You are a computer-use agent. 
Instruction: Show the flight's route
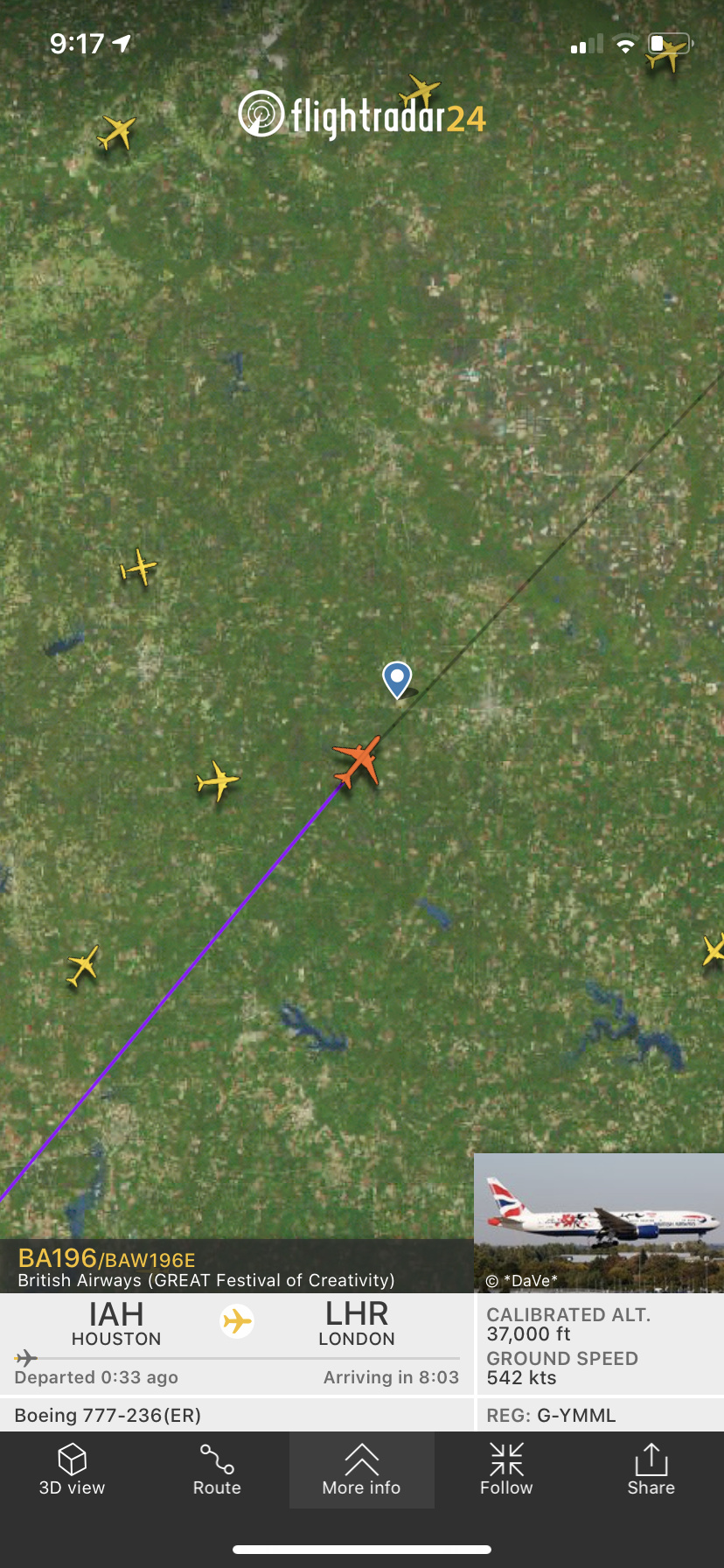(217, 1470)
